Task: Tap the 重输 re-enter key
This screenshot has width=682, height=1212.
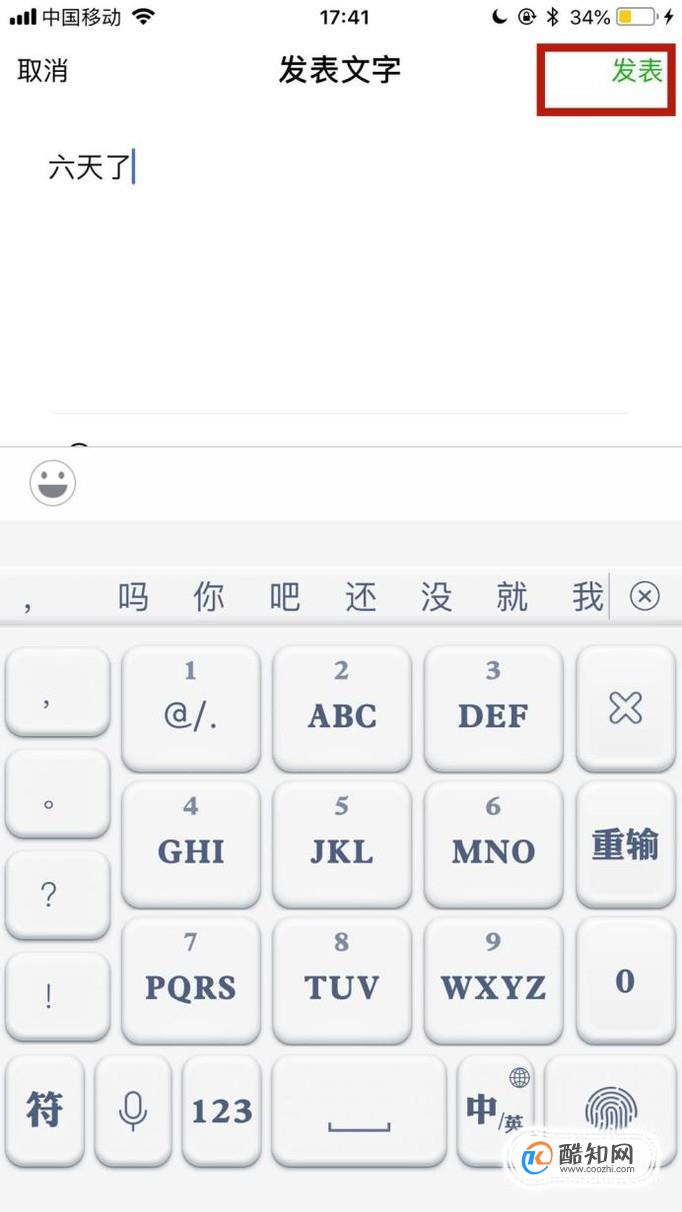Action: click(625, 845)
